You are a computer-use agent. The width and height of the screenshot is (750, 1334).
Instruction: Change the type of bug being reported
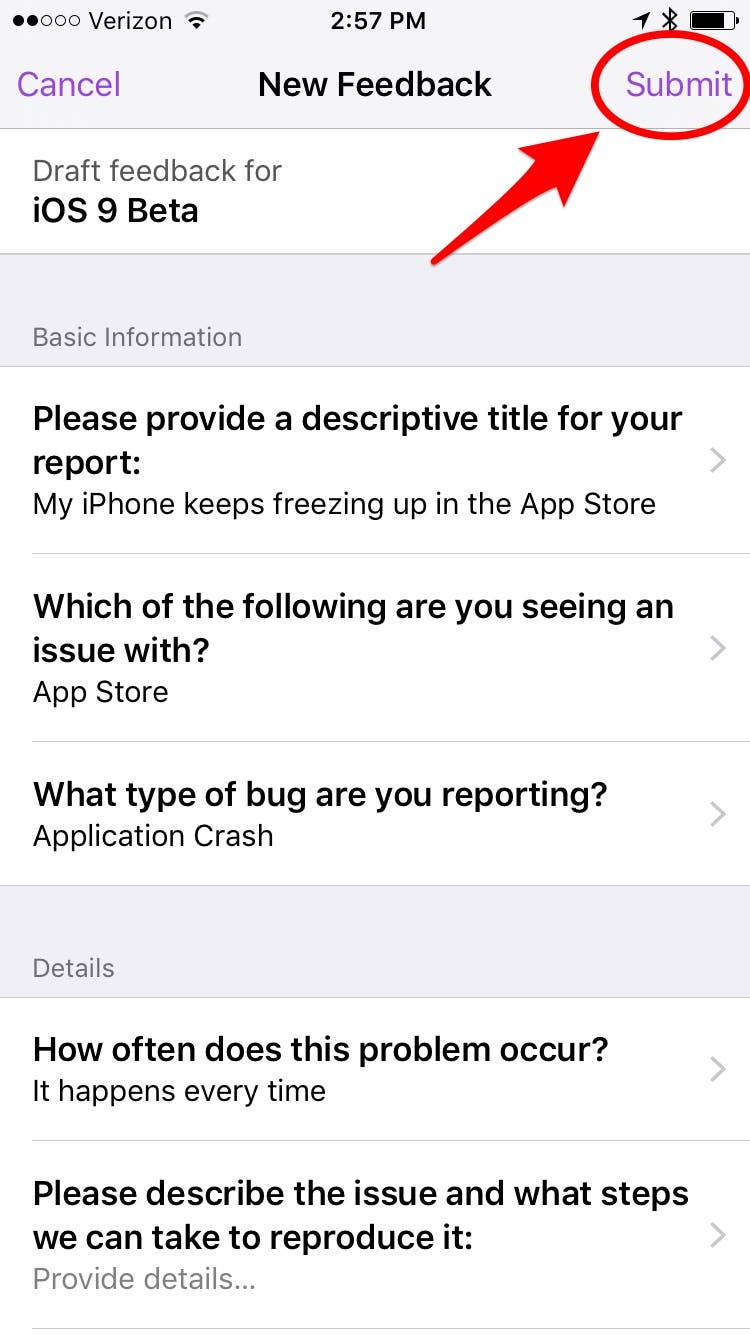coord(375,814)
